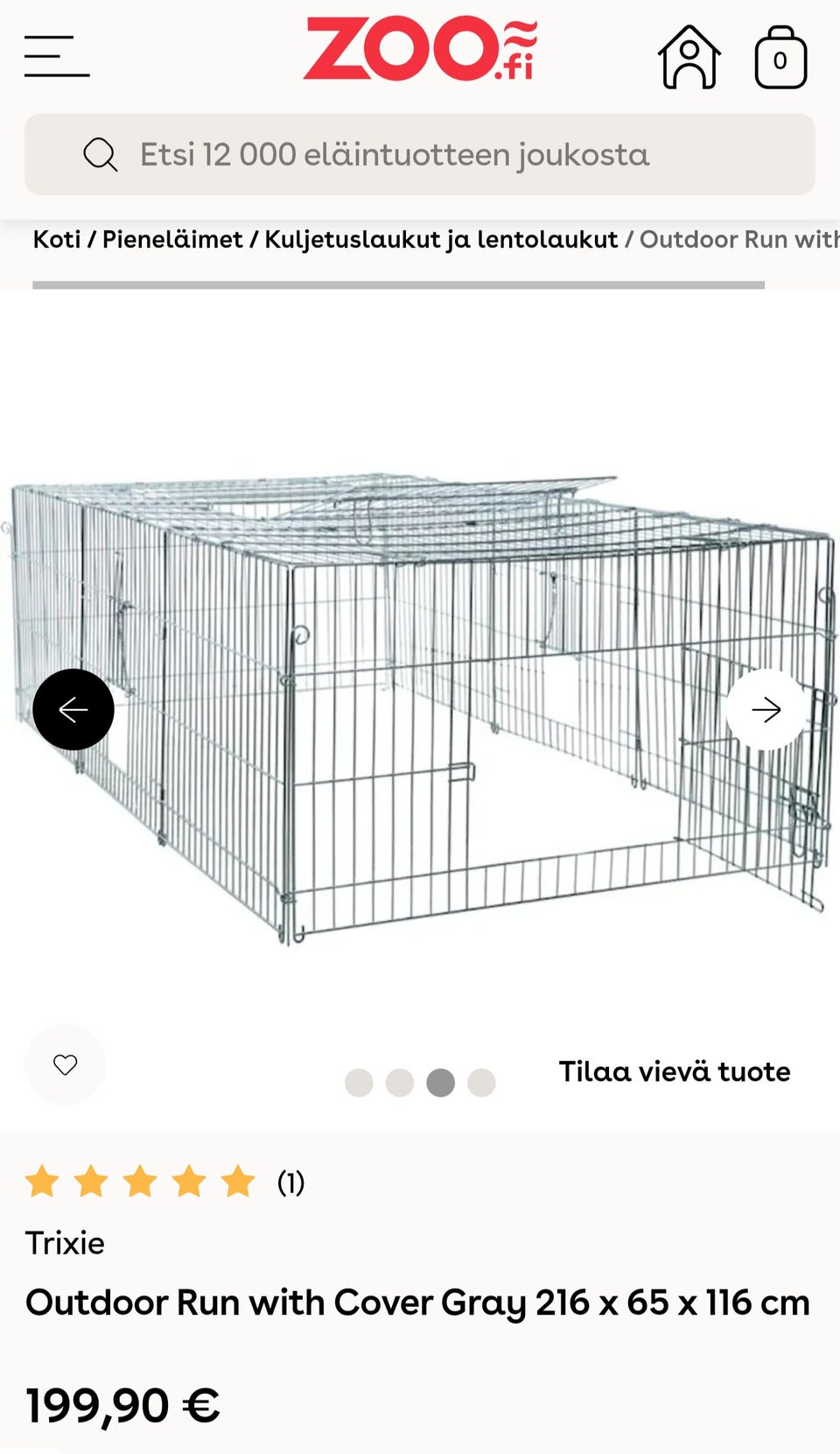Image resolution: width=840 pixels, height=1454 pixels.
Task: Open the hamburger menu
Action: click(x=57, y=57)
